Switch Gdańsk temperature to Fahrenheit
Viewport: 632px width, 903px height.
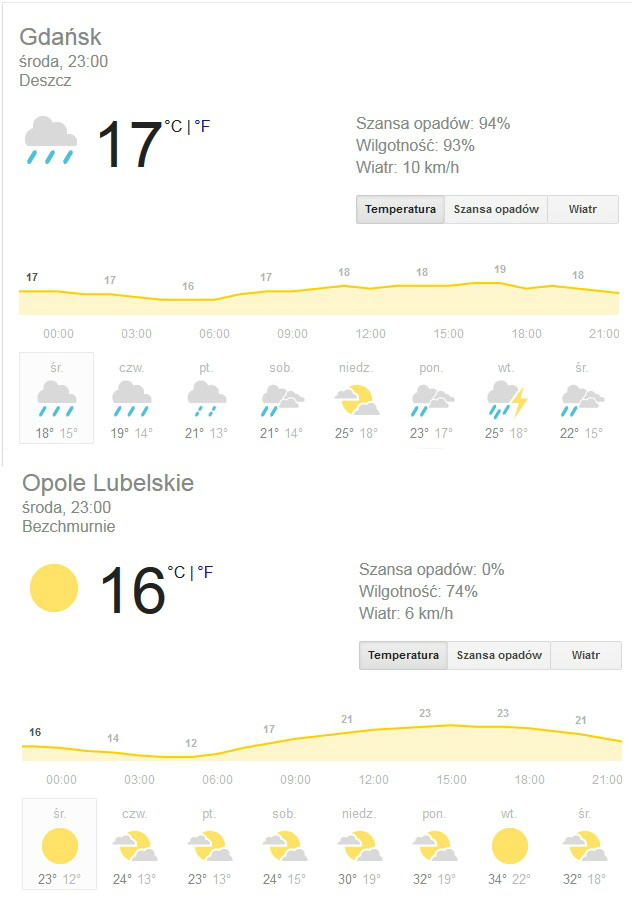pyautogui.click(x=203, y=127)
